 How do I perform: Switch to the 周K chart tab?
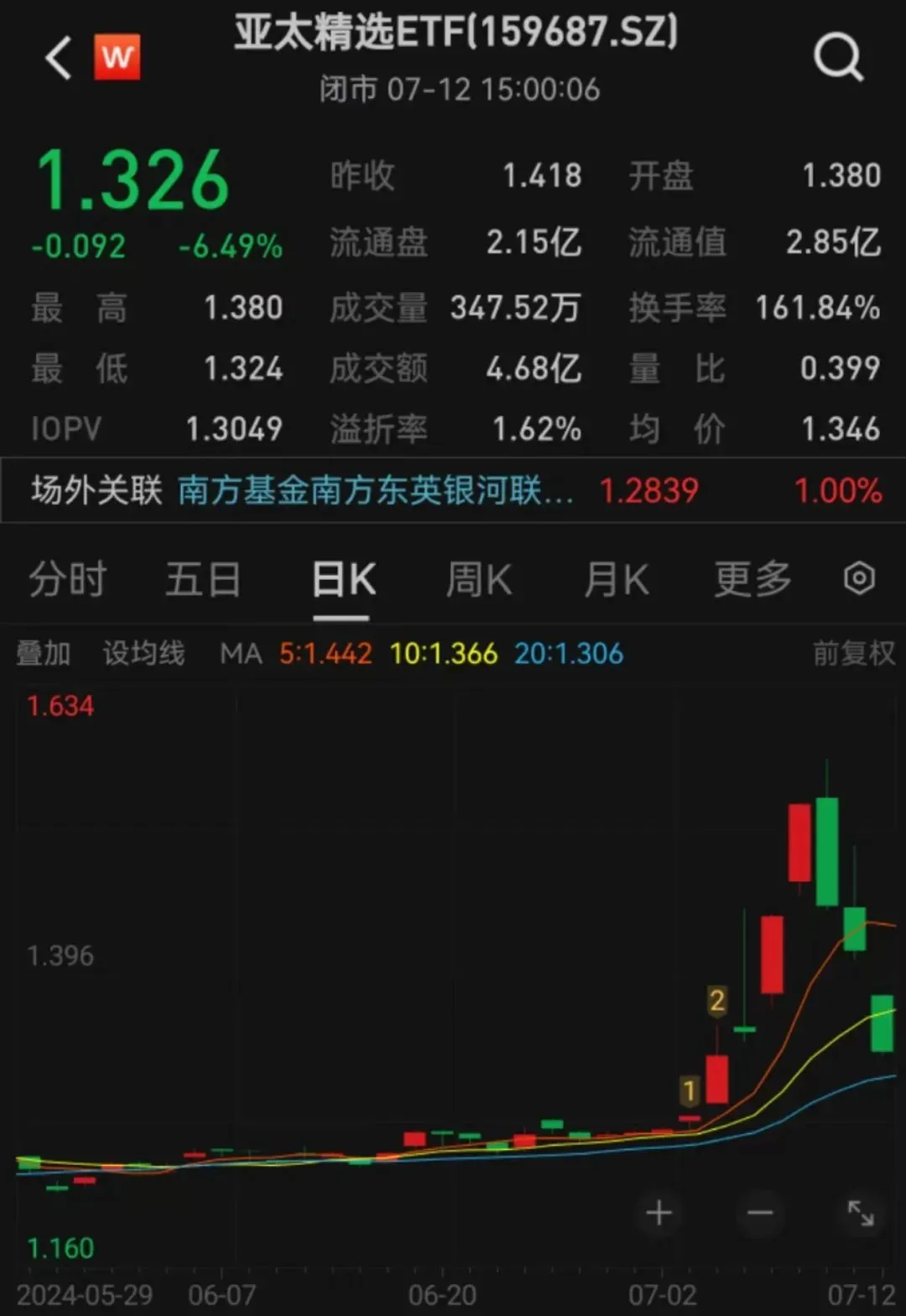(x=478, y=579)
